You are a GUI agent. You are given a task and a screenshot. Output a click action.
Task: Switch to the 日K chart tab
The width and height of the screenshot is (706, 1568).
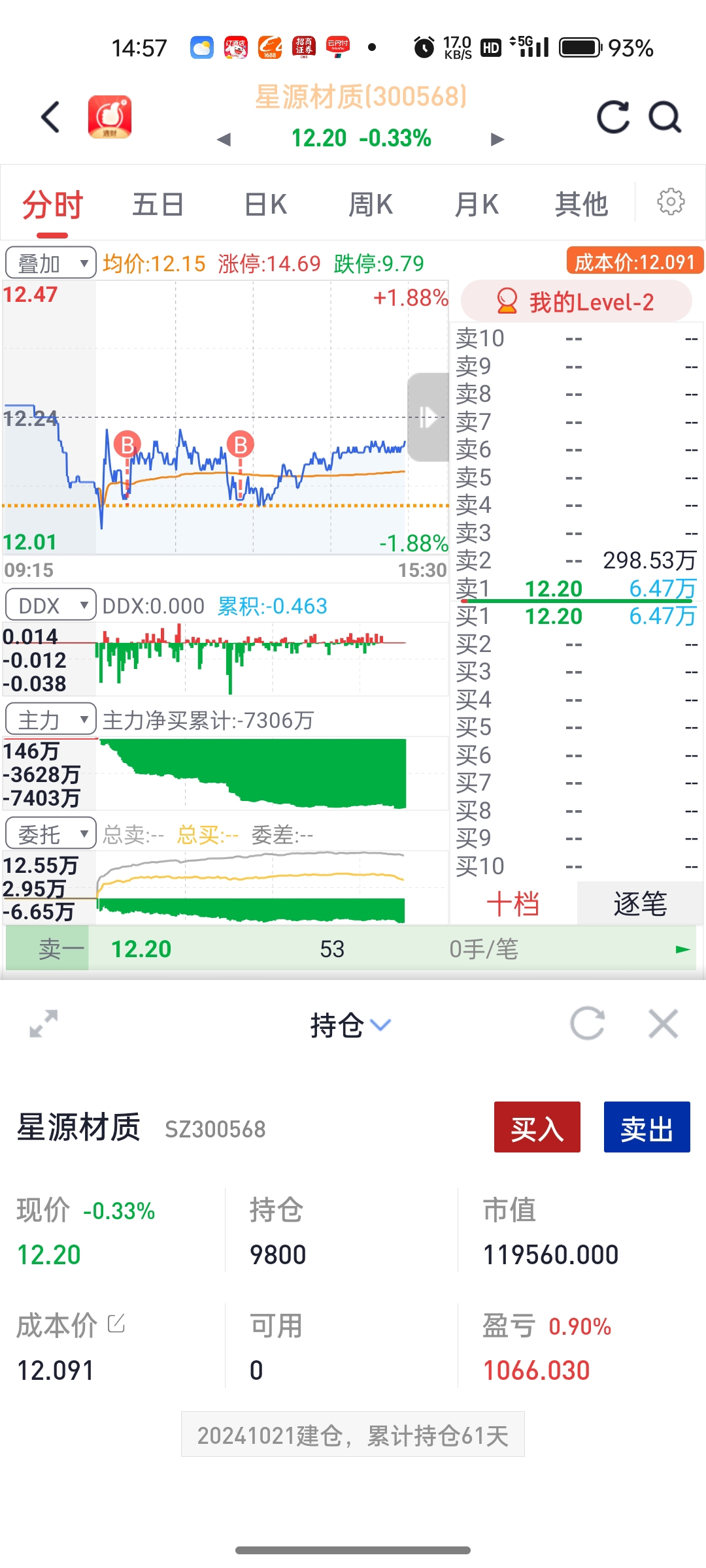(265, 204)
